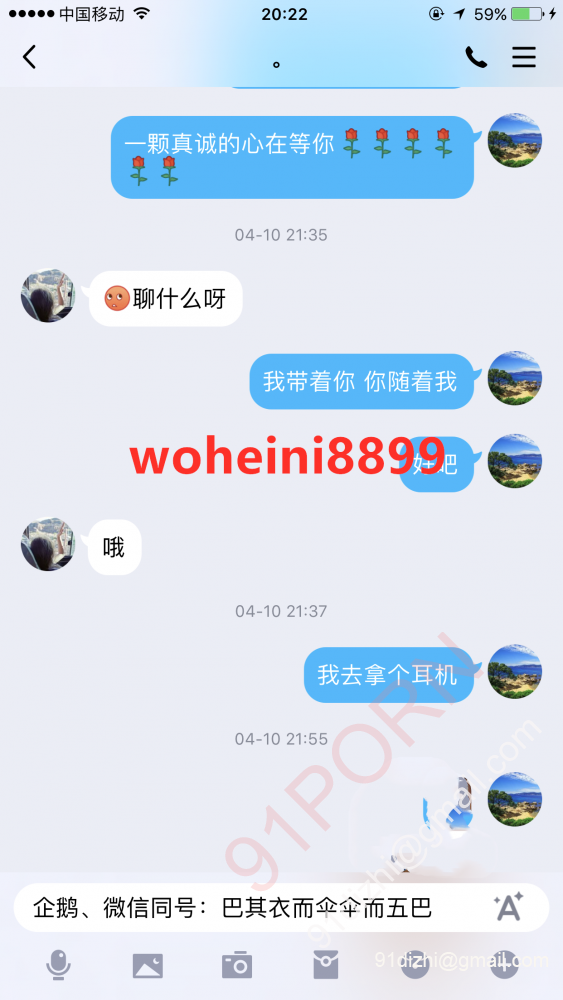Open the chat settings menu icon
Screen dimensions: 563x1000
click(523, 58)
